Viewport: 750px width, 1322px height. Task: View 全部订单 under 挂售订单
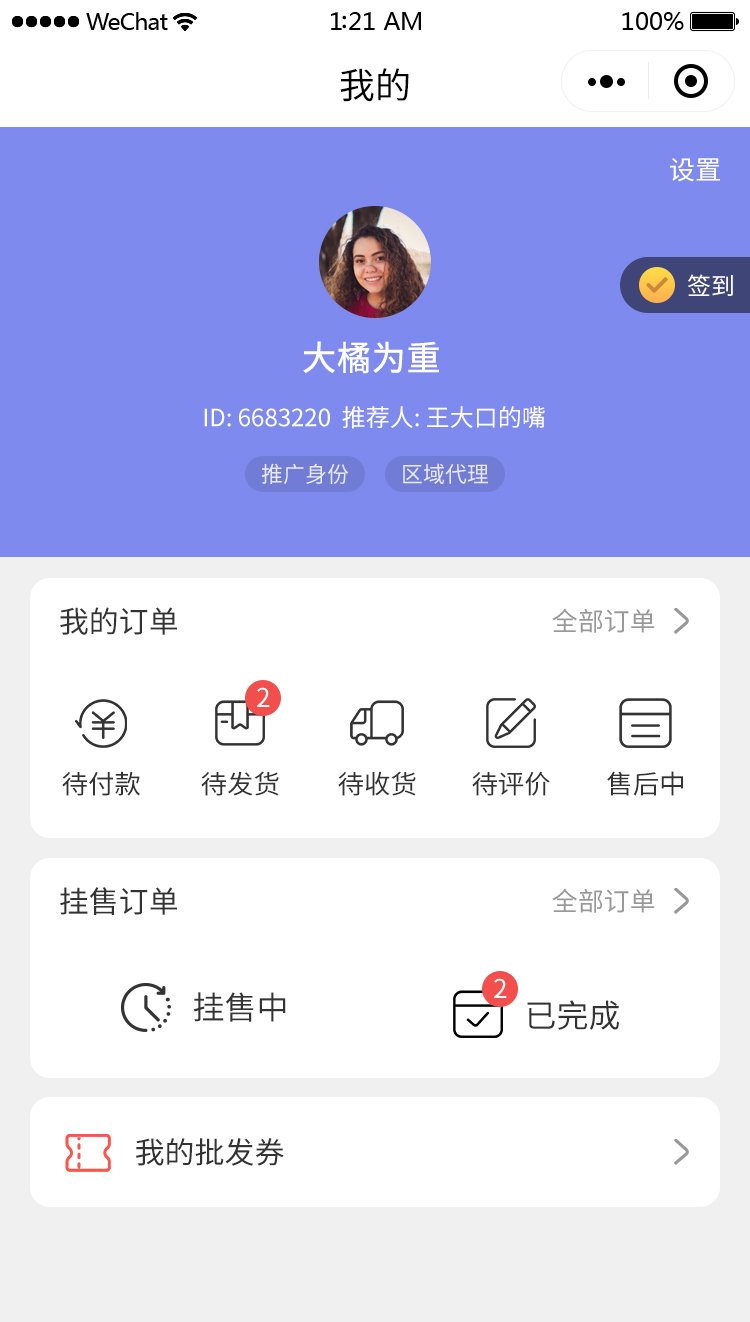[x=620, y=902]
